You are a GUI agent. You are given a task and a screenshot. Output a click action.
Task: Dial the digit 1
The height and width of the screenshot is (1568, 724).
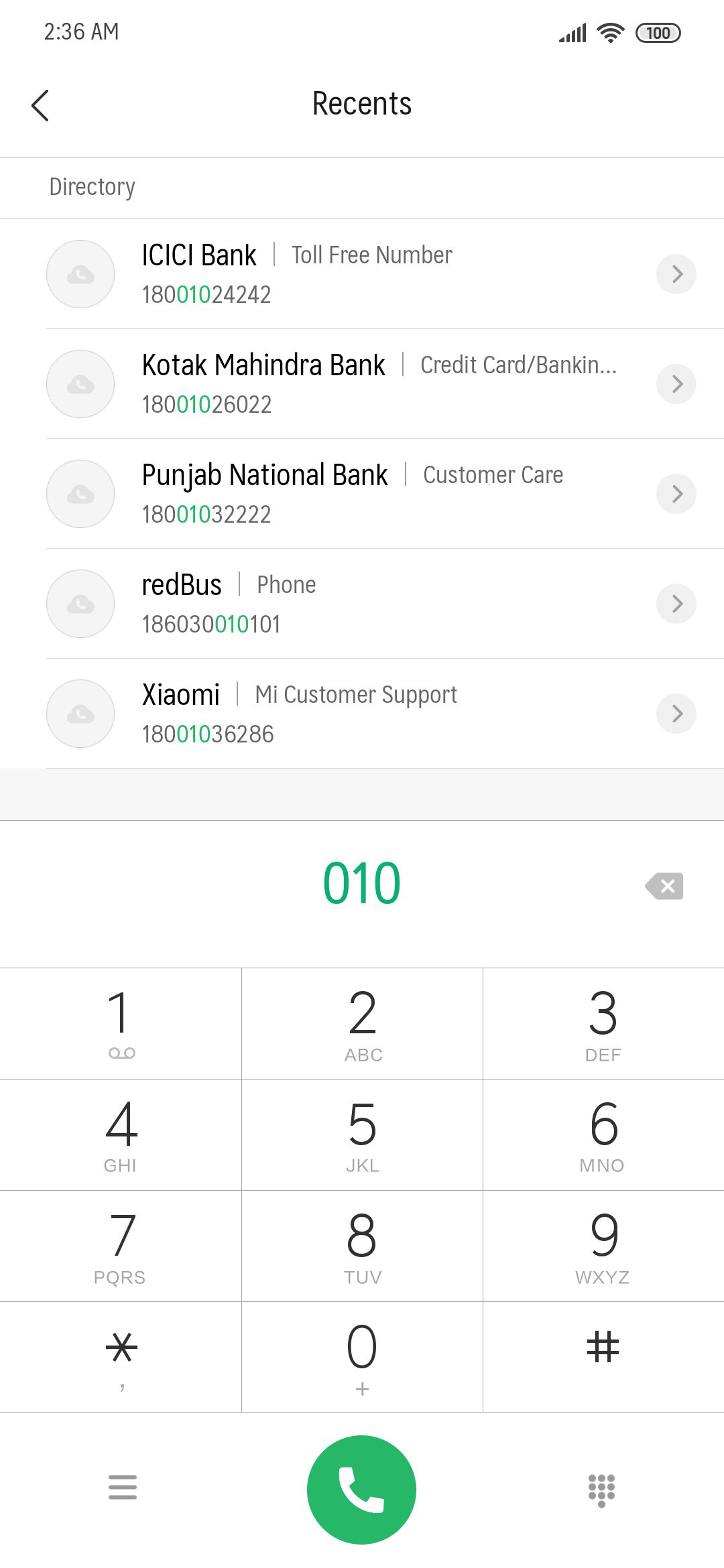121,1023
